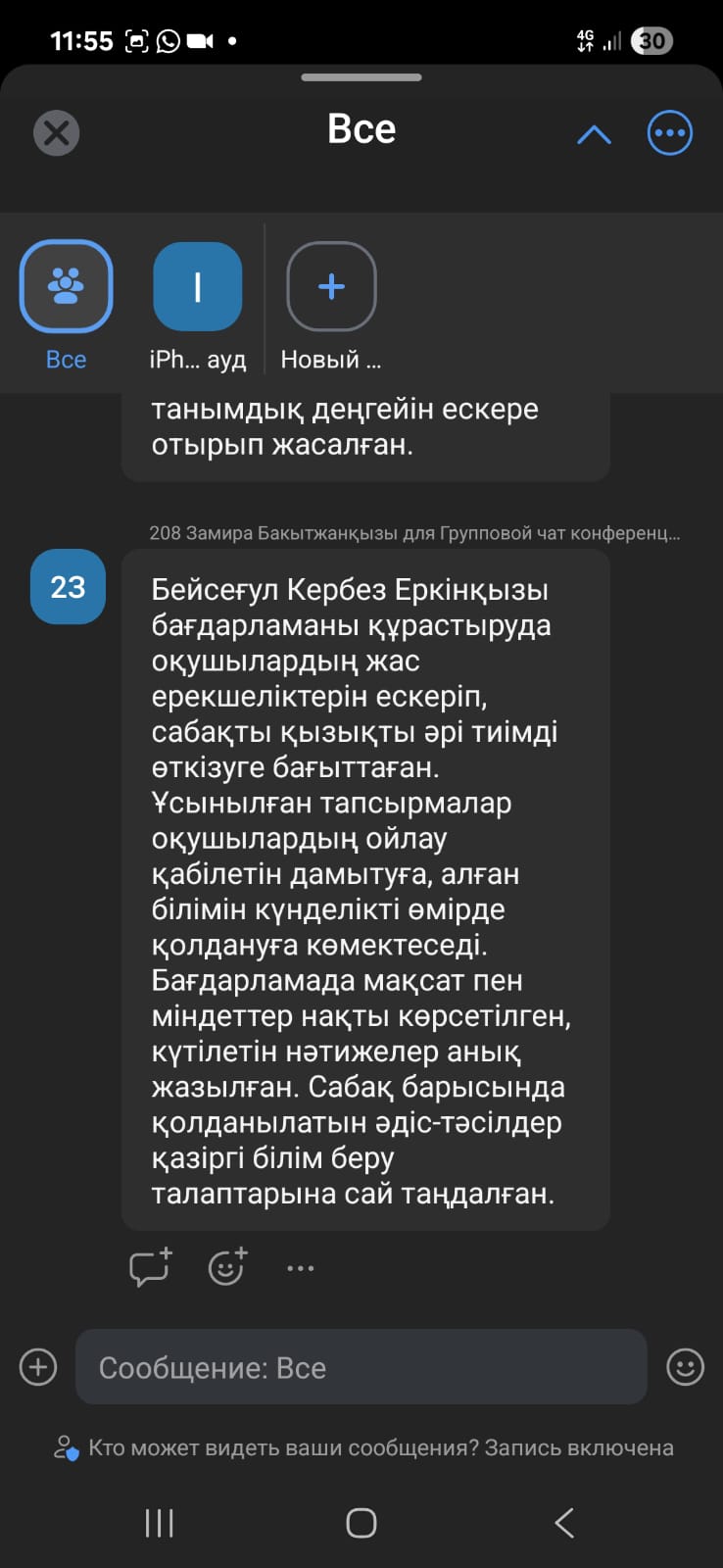Go back using the system back button
The height and width of the screenshot is (1568, 723).
pyautogui.click(x=563, y=1522)
